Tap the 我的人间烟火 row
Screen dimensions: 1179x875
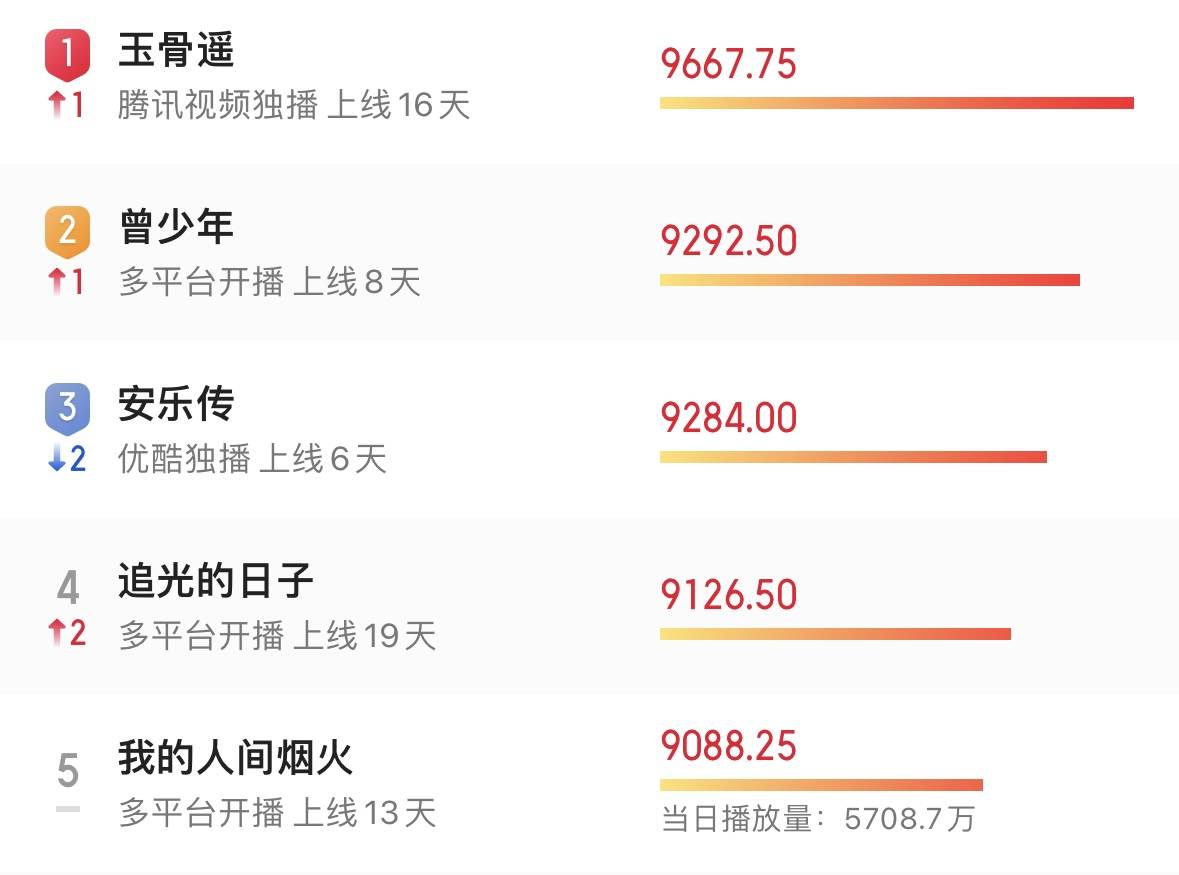pos(236,759)
